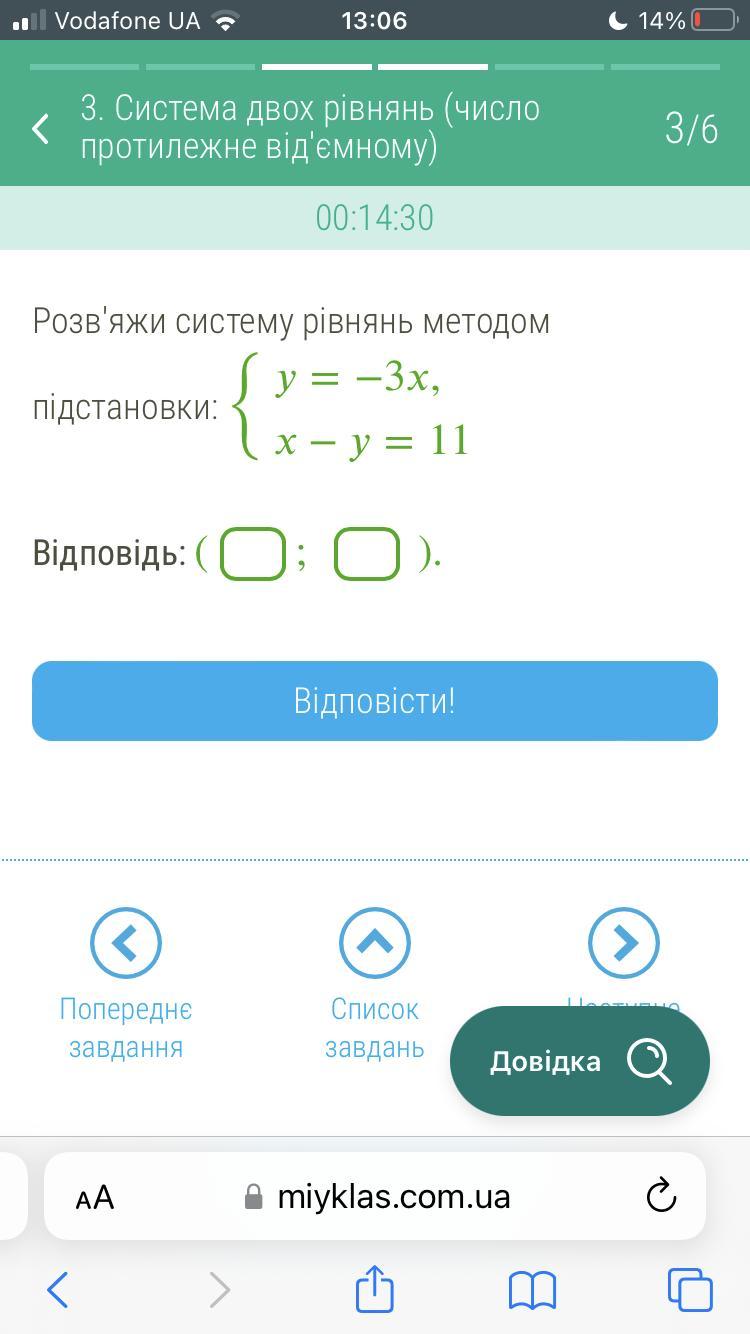
Task: Tap the first answer box for x
Action: point(252,554)
